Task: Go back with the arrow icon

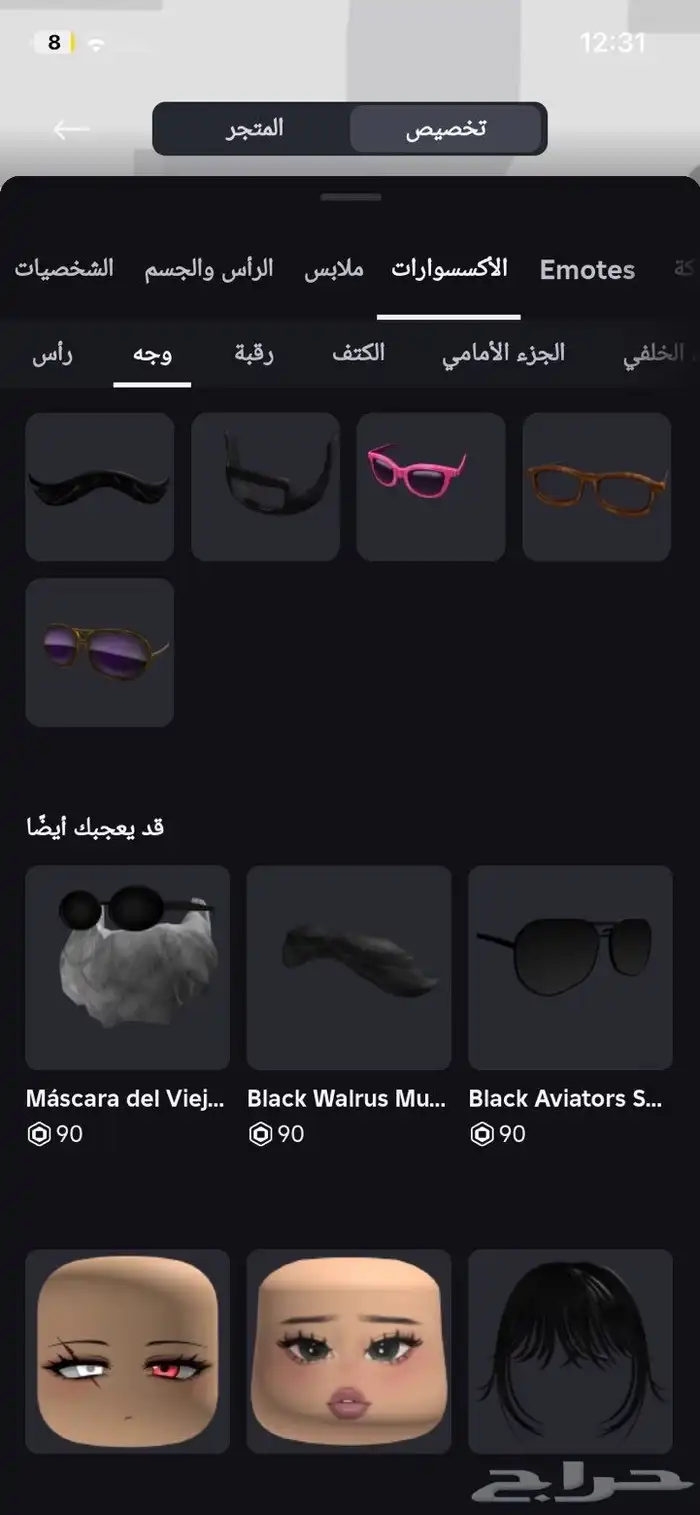Action: 71,130
